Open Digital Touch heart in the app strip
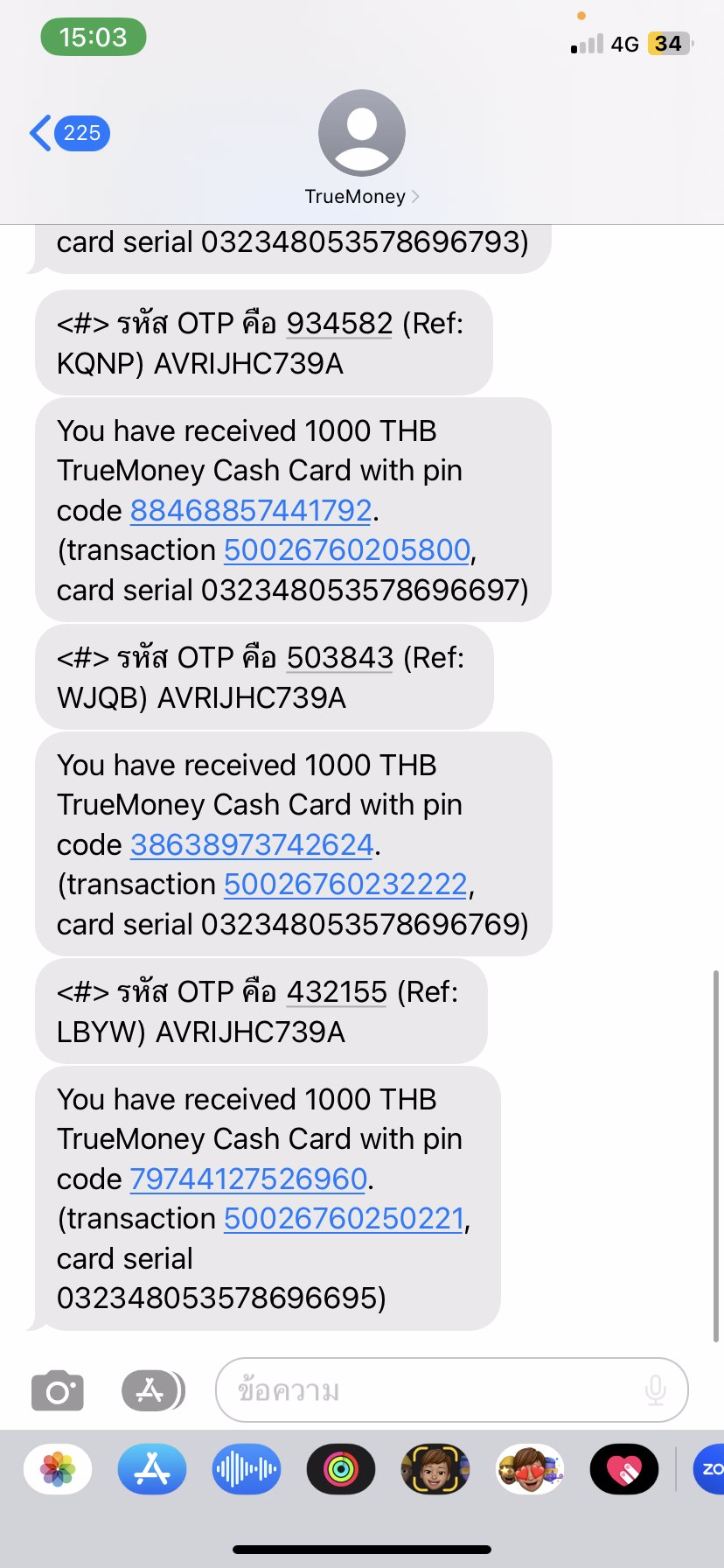724x1568 pixels. (624, 1469)
